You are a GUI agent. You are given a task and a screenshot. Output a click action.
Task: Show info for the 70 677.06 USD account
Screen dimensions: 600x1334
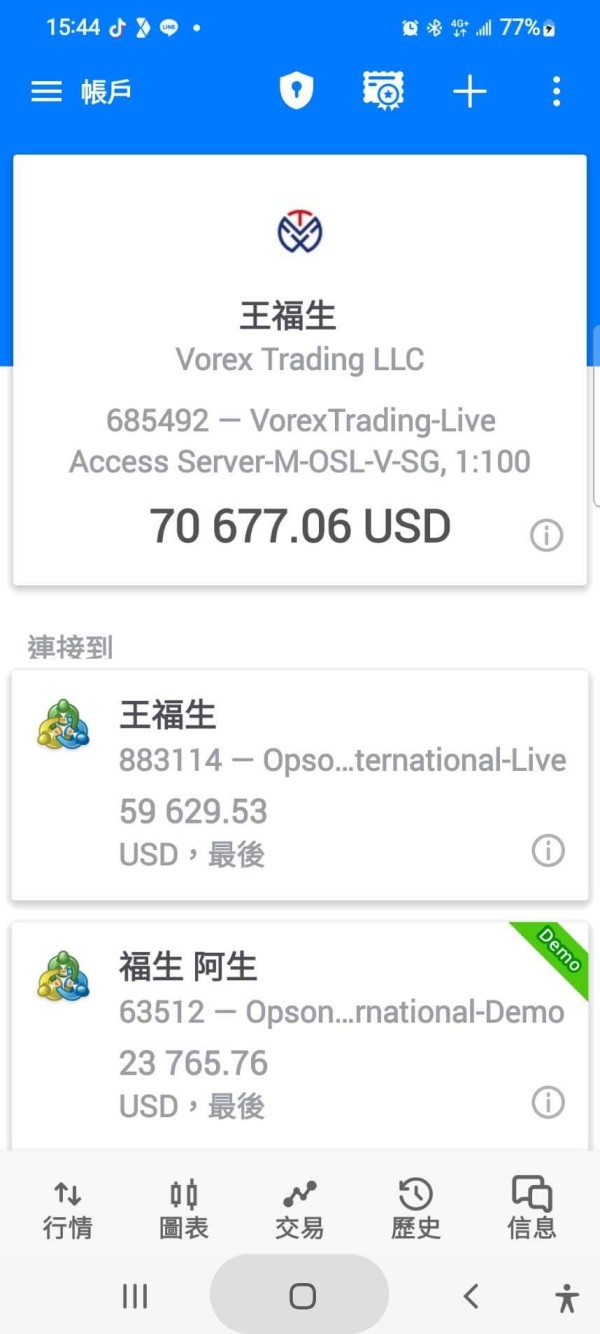[x=546, y=536]
